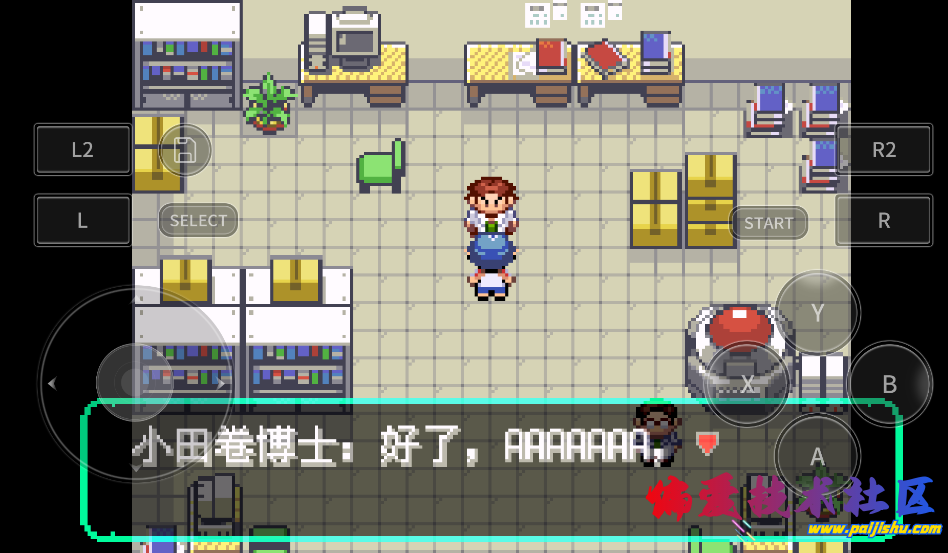Screen dimensions: 948x553
Task: Tap the Y gamepad button
Action: pyautogui.click(x=817, y=312)
